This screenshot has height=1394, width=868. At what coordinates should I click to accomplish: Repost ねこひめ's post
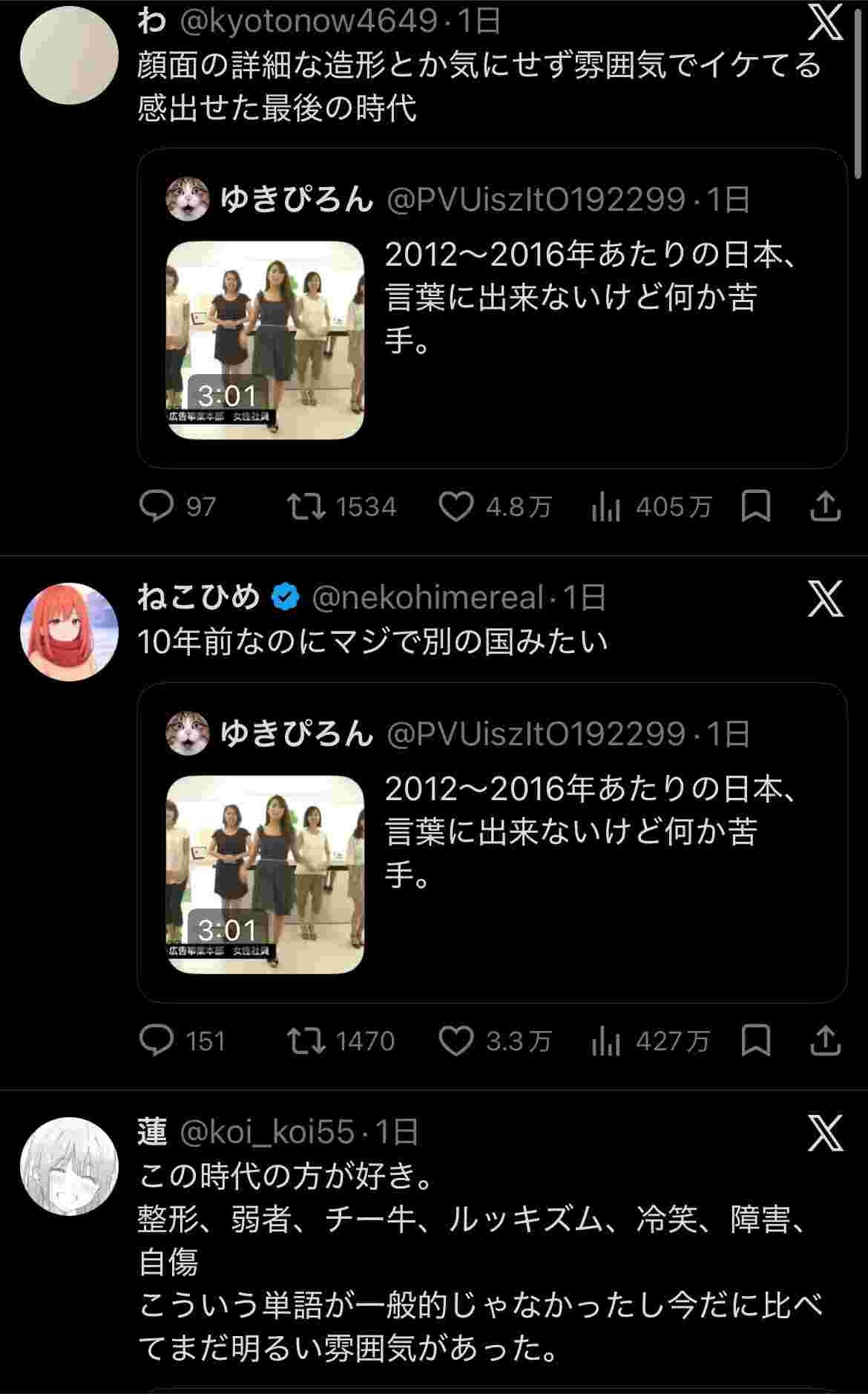pyautogui.click(x=306, y=1041)
